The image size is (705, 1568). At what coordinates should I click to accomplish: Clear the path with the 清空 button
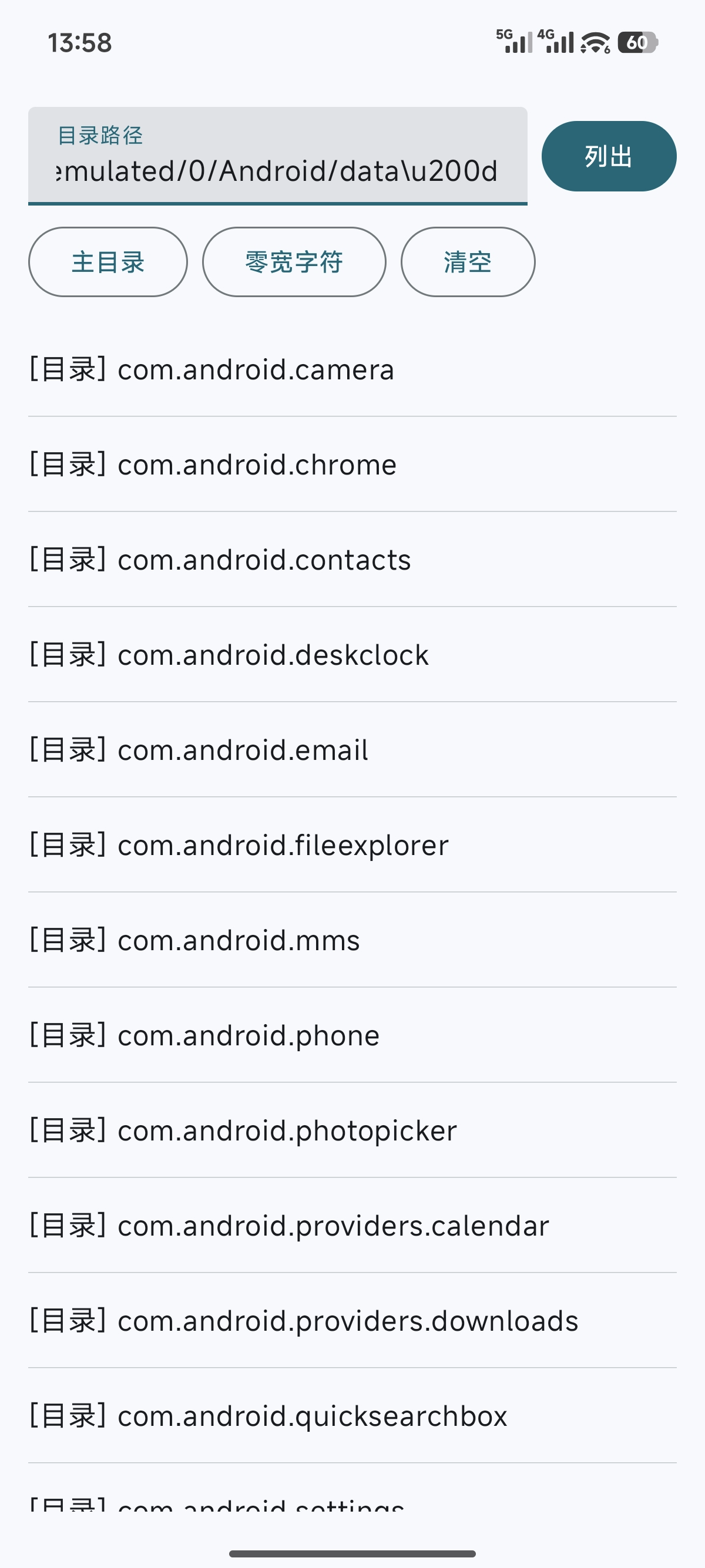coord(467,262)
